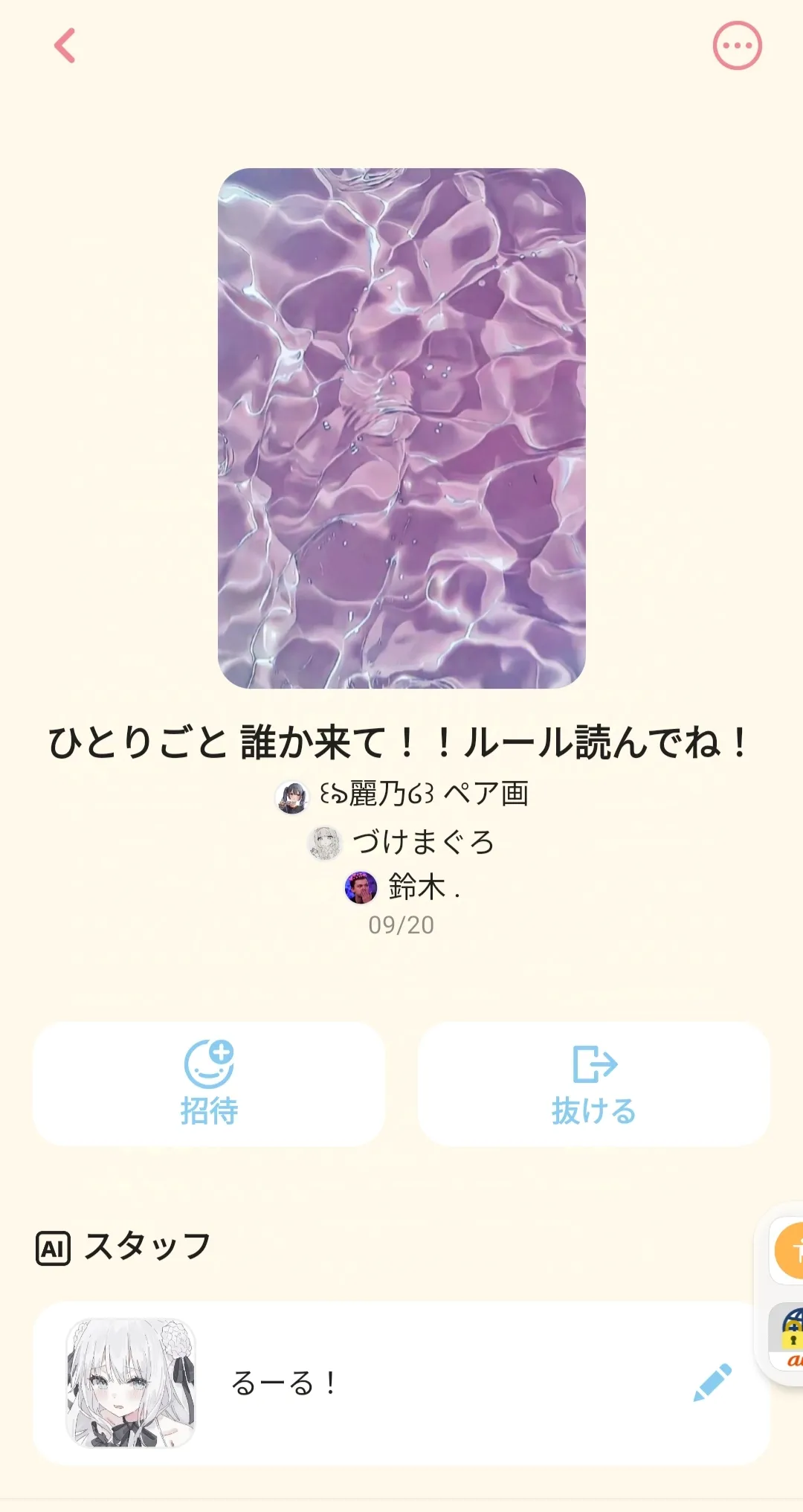Screen dimensions: 803x1512
Task: Open the three-dot overflow menu
Action: 737,46
